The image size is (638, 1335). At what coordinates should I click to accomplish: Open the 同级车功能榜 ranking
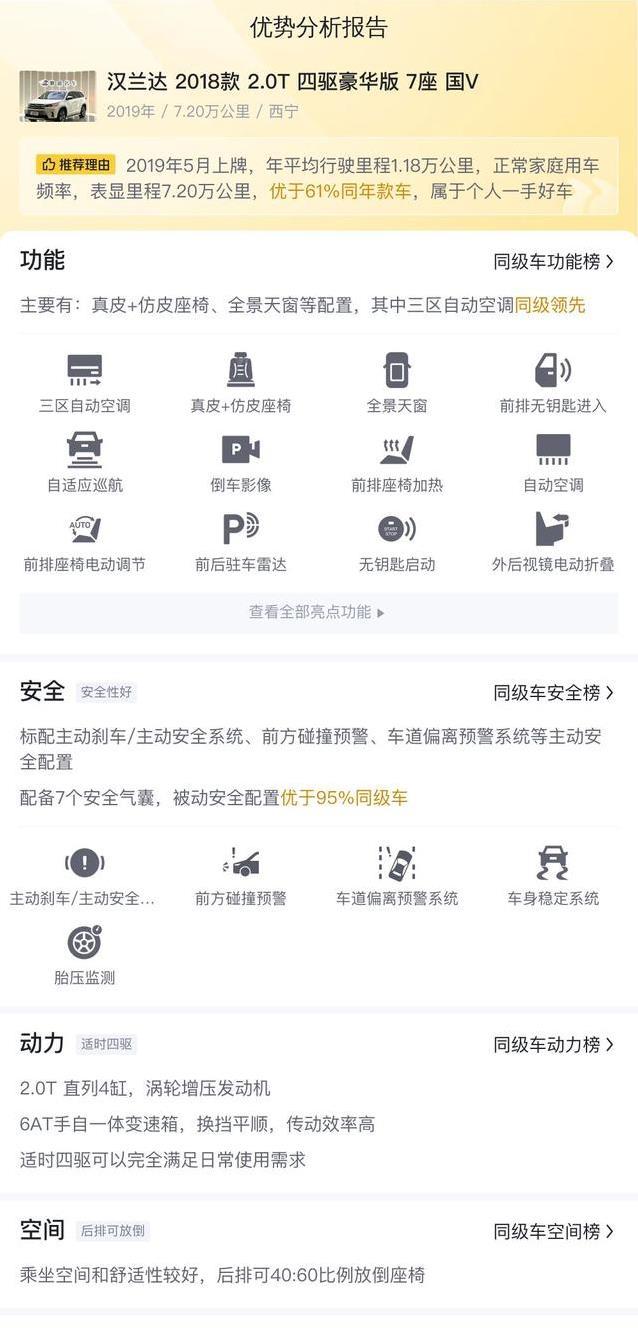click(553, 262)
